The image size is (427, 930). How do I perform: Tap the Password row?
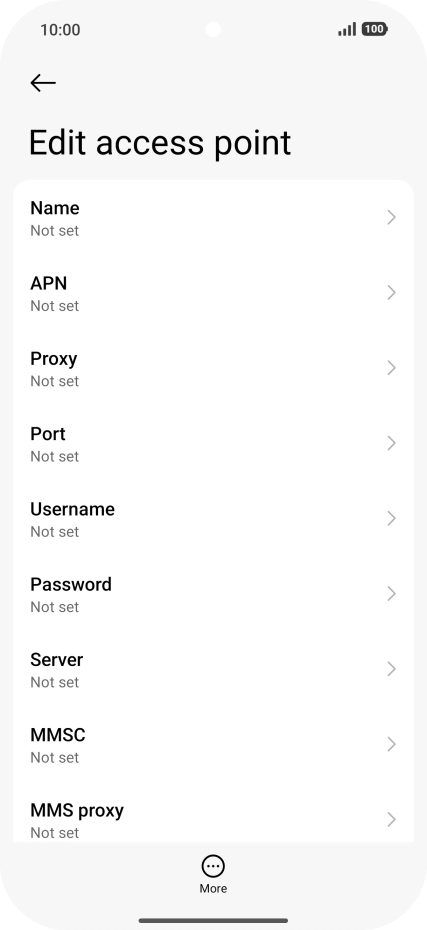click(x=214, y=594)
